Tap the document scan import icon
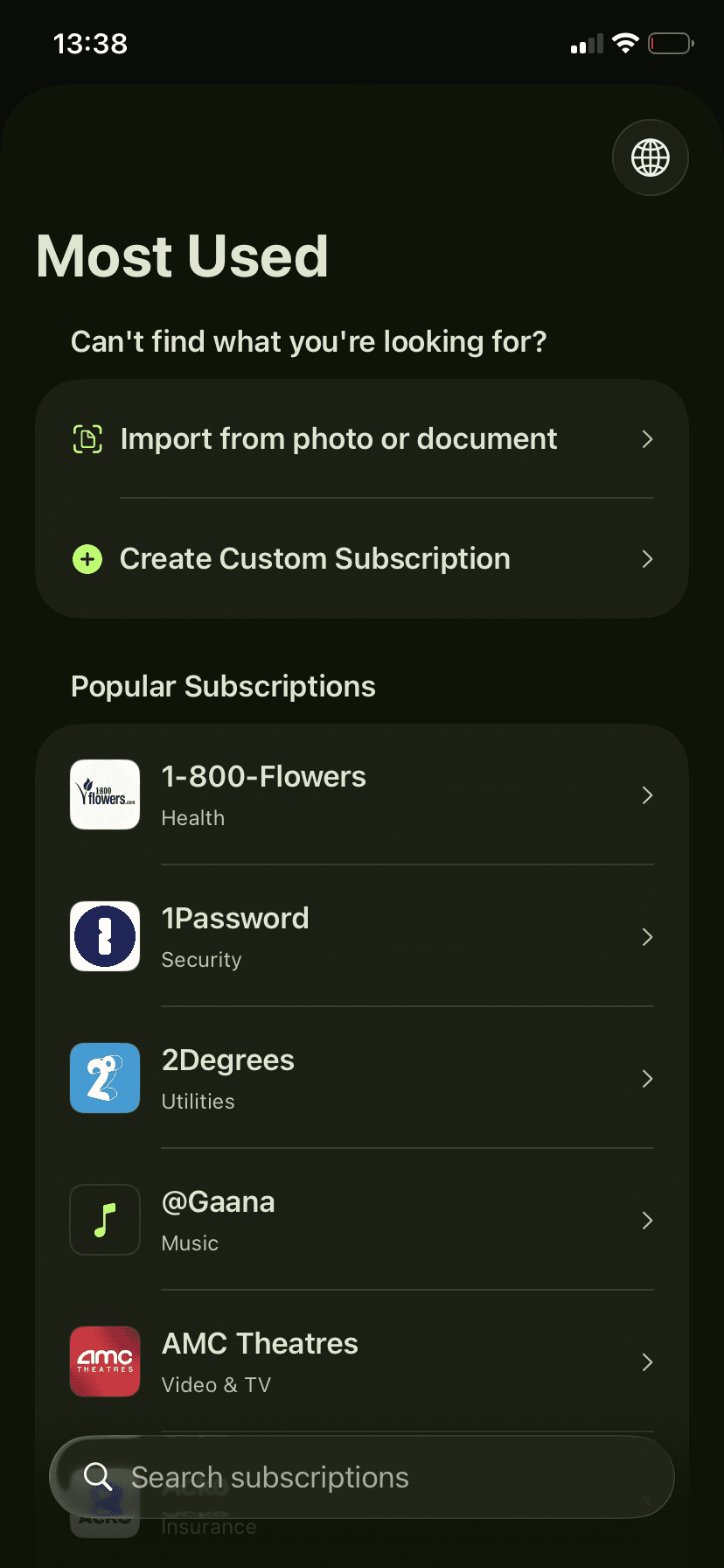 pos(86,439)
